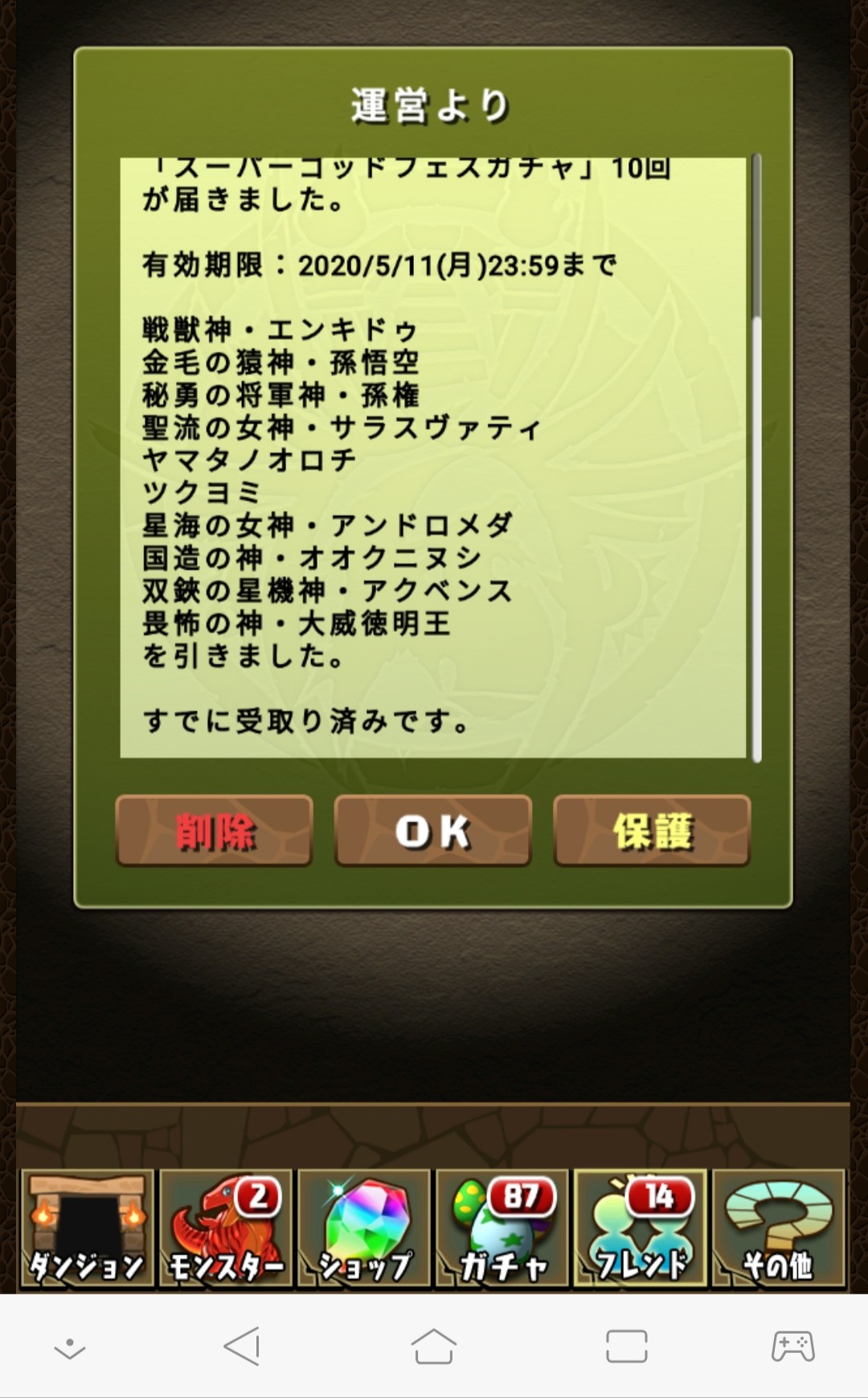Viewport: 868px width, 1398px height.
Task: Confirm the message with OK
Action: pos(433,831)
